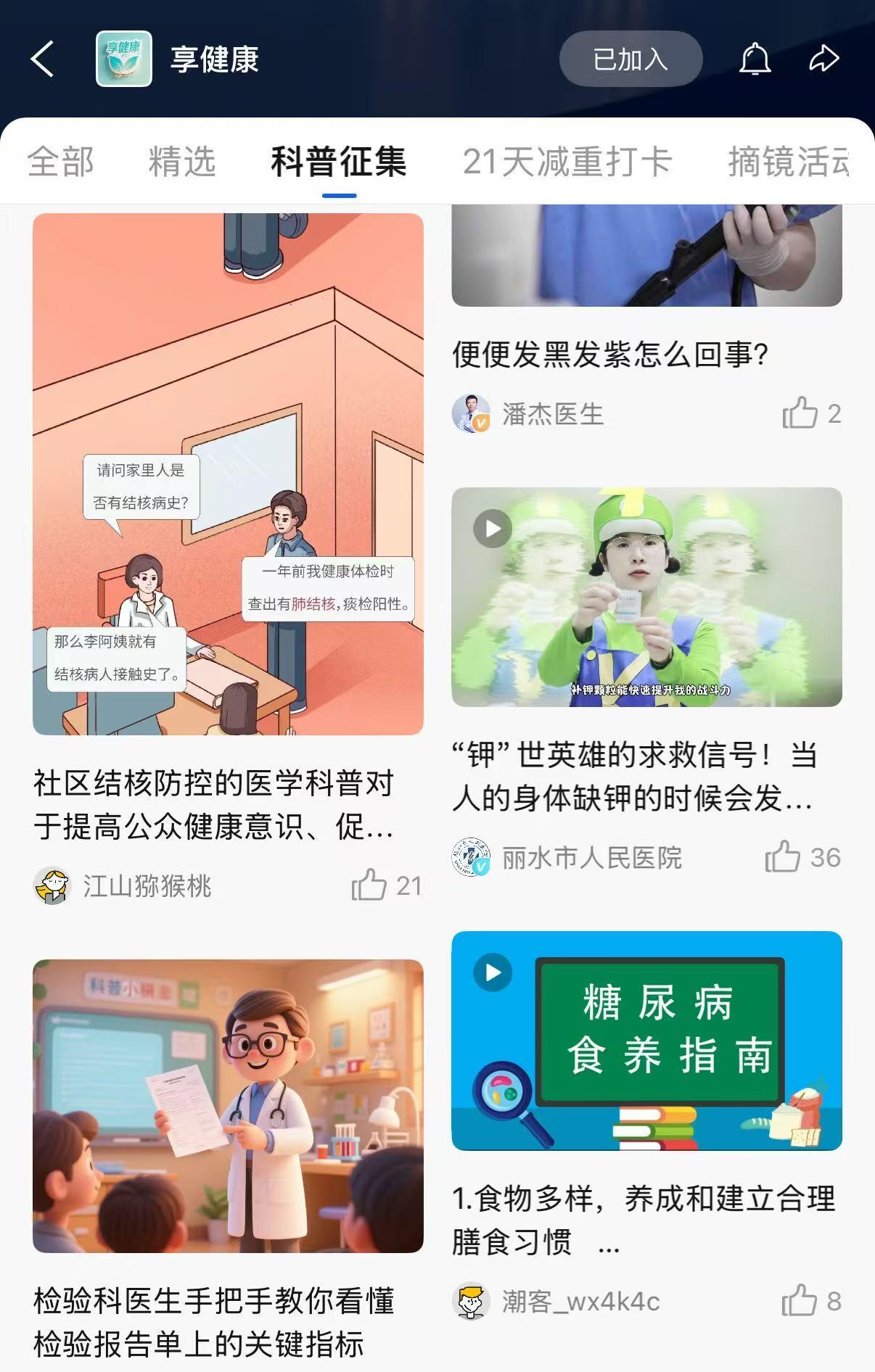
Task: Like the post by 江山猕猴桃
Action: (x=369, y=885)
